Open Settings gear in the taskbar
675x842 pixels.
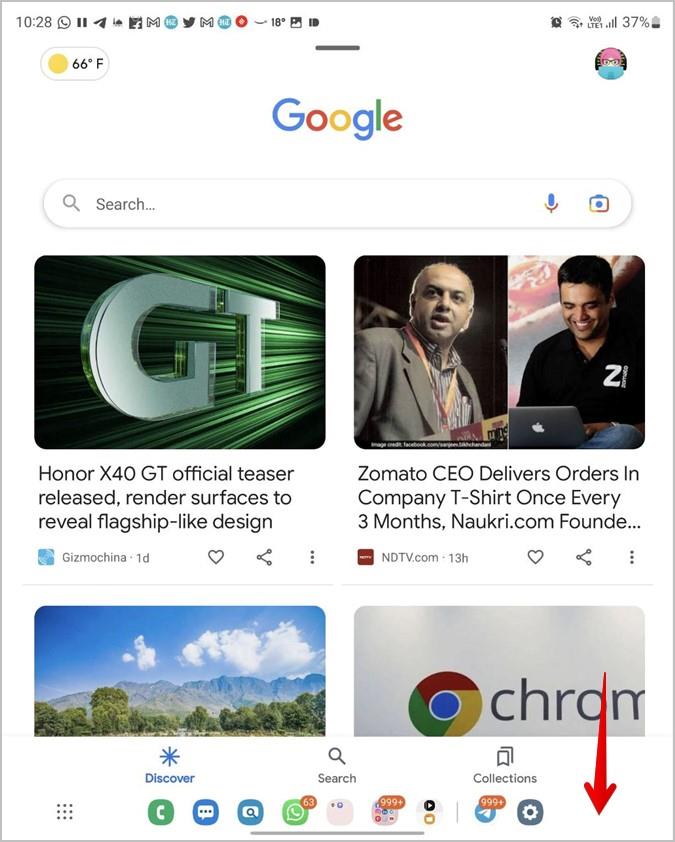click(530, 812)
